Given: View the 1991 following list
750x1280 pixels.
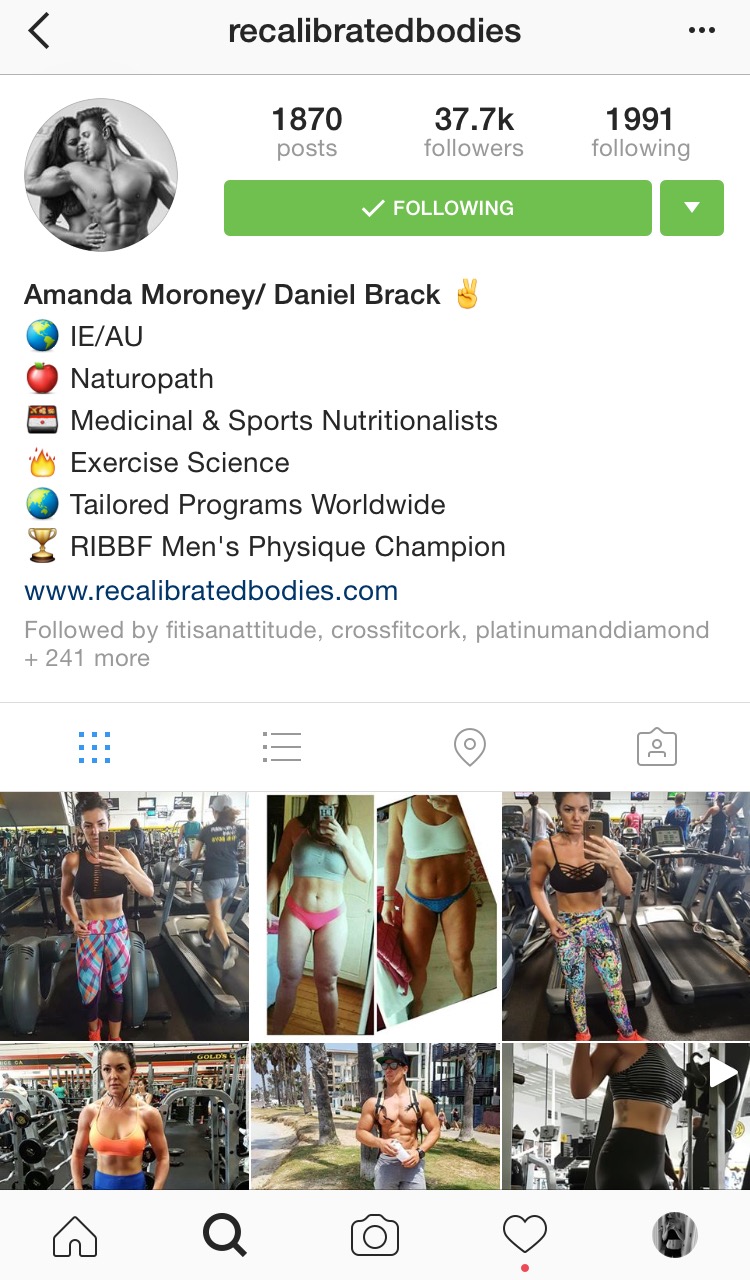Looking at the screenshot, I should coord(640,133).
